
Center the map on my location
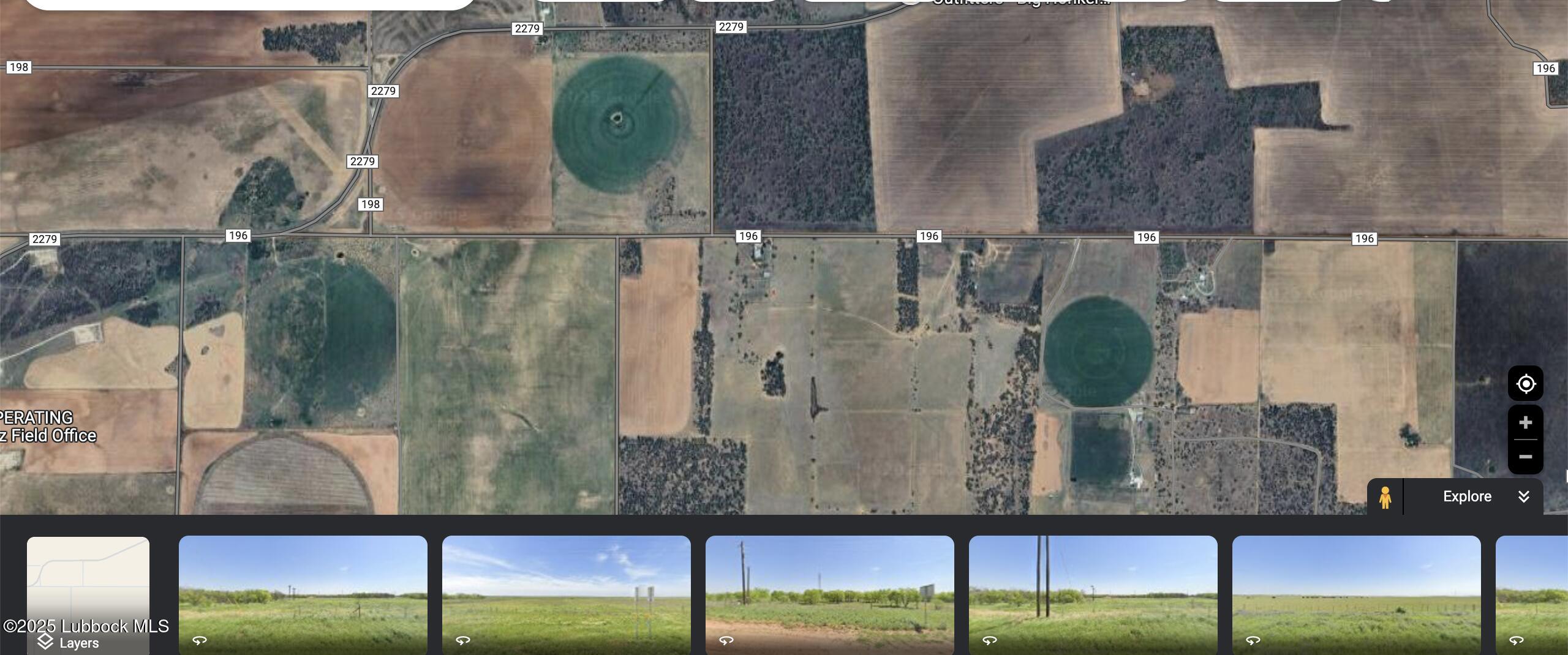[1525, 384]
